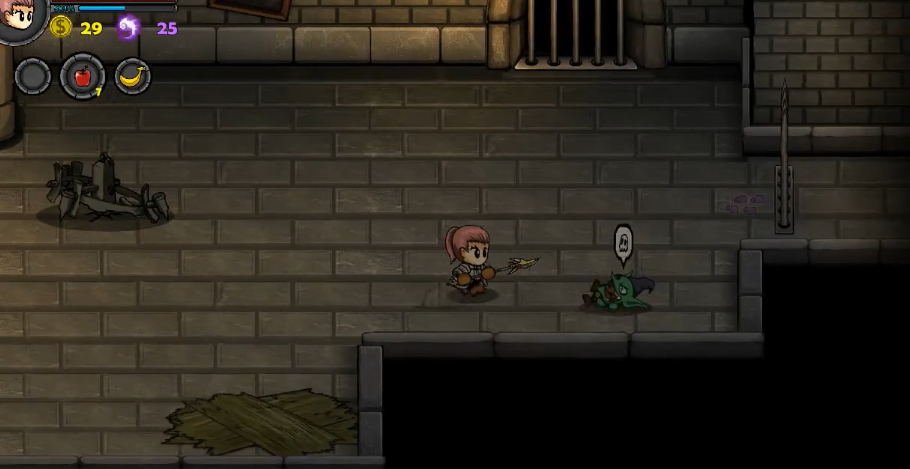The width and height of the screenshot is (910, 469).
Task: Tap the empty item slot
Action: 33,77
